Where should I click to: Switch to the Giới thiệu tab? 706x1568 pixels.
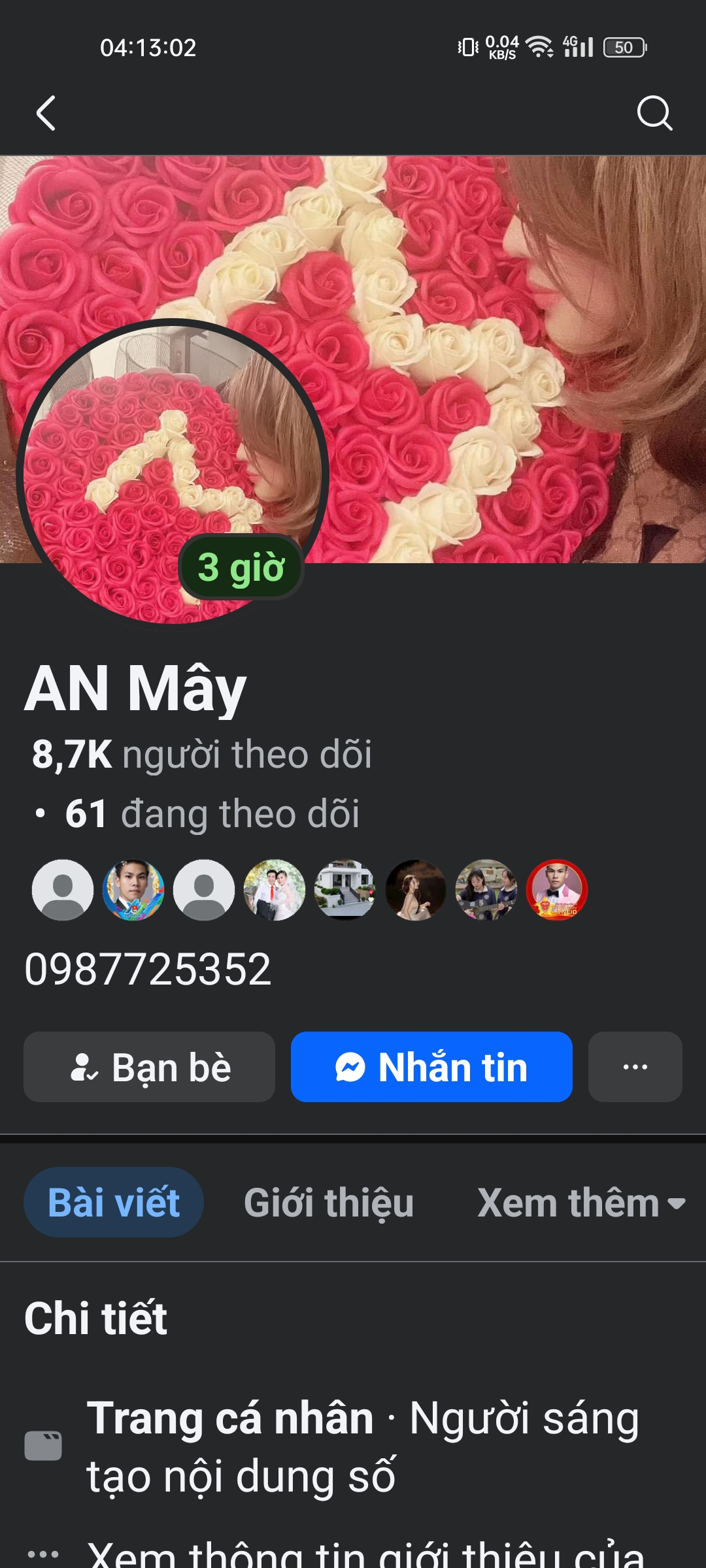[x=329, y=1202]
